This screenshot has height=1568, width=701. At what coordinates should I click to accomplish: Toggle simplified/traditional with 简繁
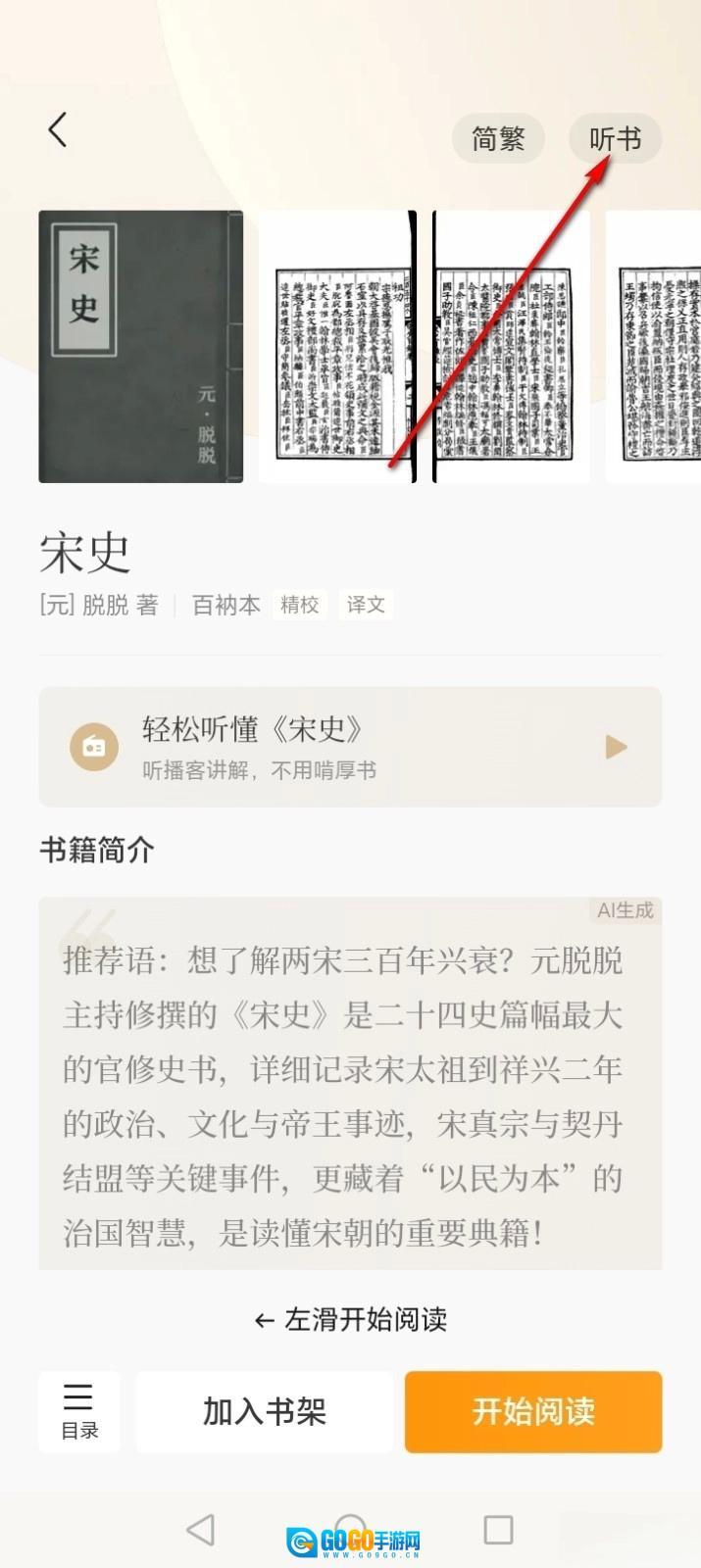[x=498, y=139]
